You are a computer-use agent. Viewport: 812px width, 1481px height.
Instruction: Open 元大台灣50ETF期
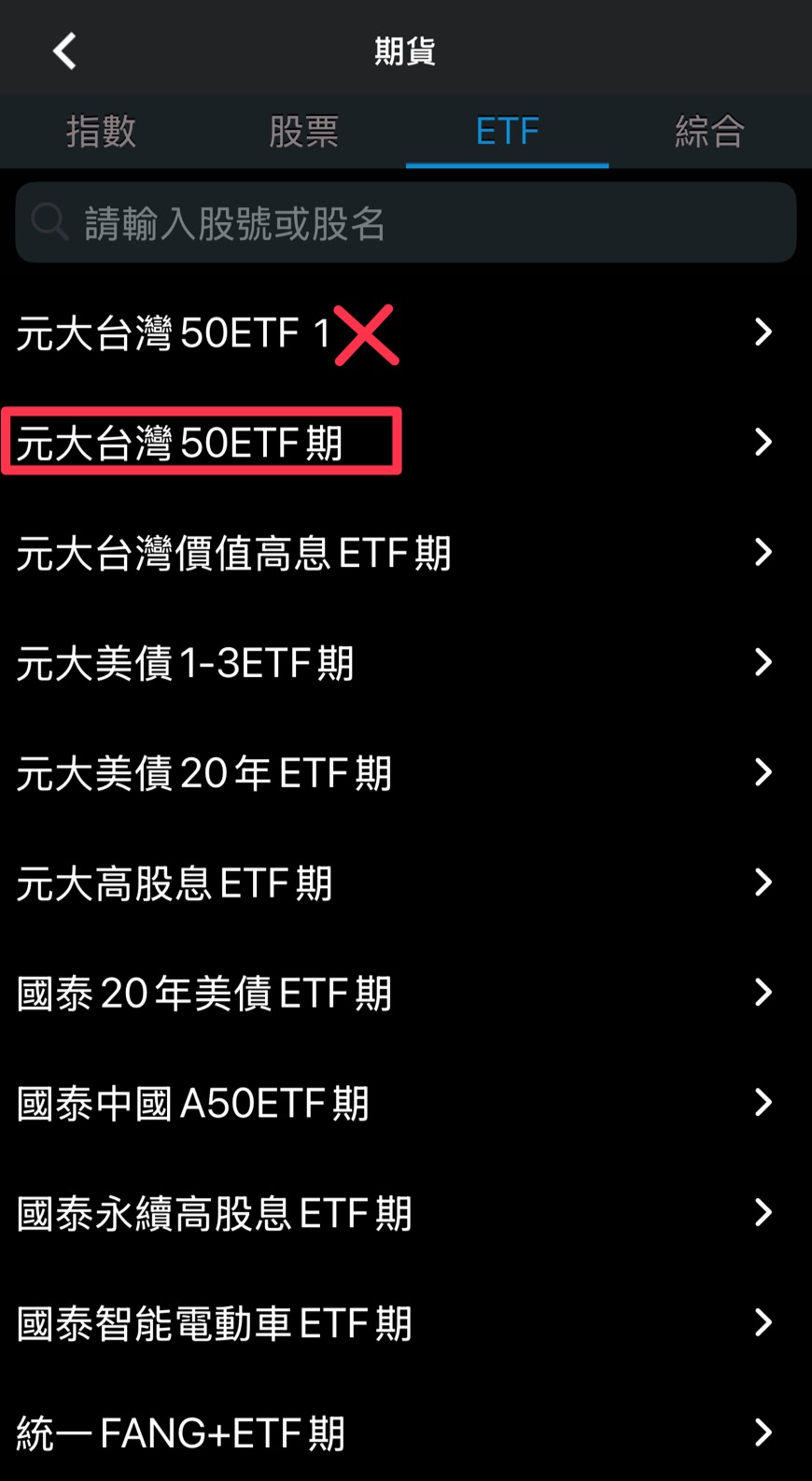(406, 442)
